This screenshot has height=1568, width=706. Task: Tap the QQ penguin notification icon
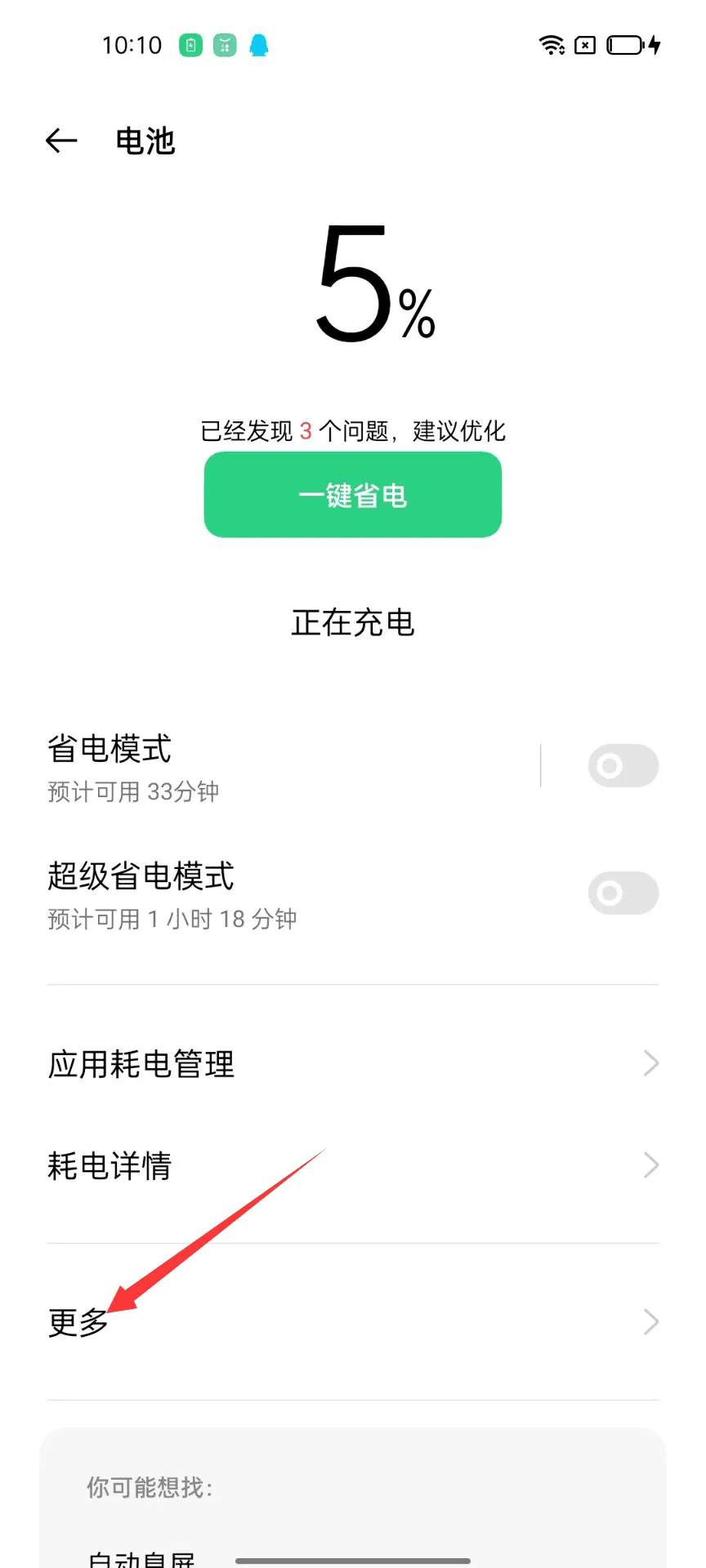pyautogui.click(x=260, y=45)
